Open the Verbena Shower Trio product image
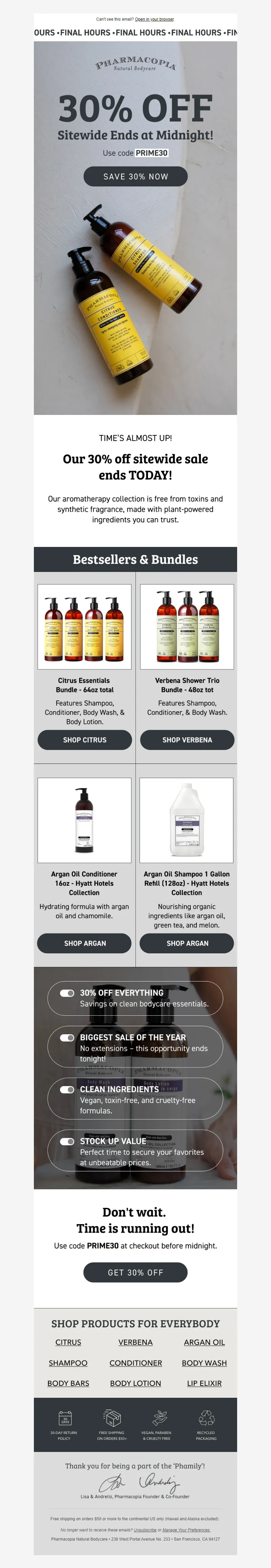271x1568 pixels. [x=187, y=626]
